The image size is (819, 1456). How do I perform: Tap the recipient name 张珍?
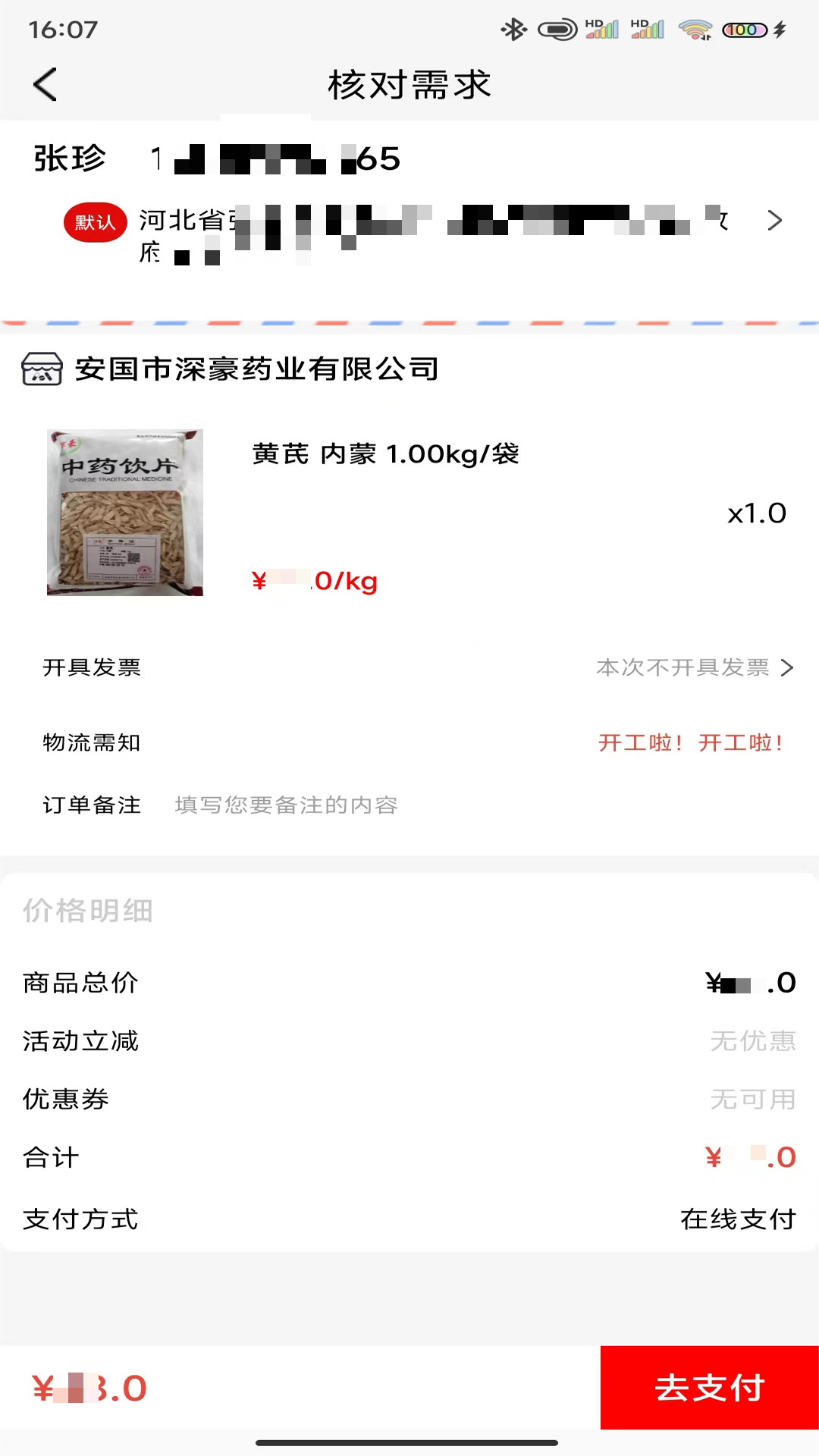(x=70, y=158)
